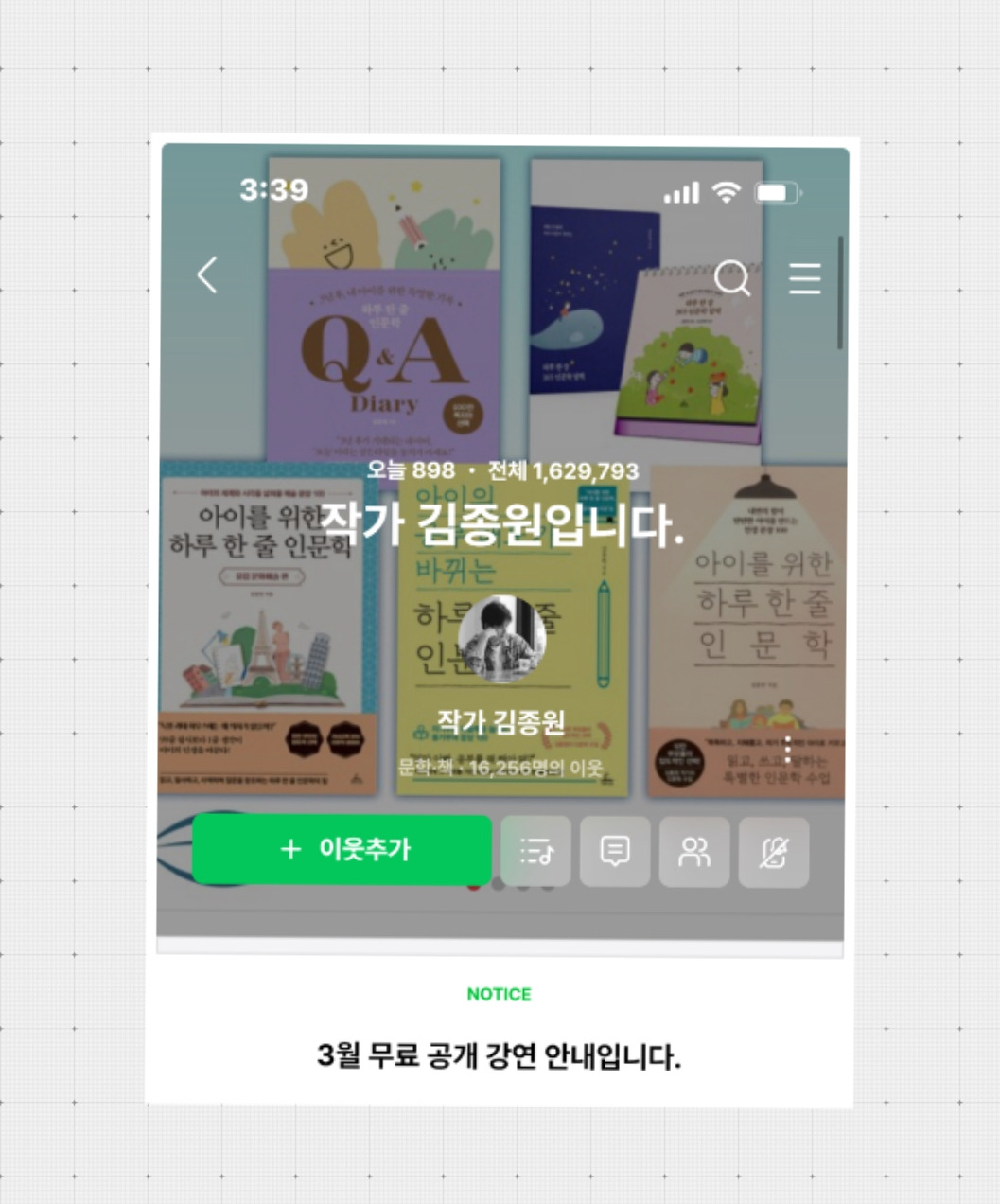
Task: Open the three-dot overflow menu
Action: (x=788, y=748)
